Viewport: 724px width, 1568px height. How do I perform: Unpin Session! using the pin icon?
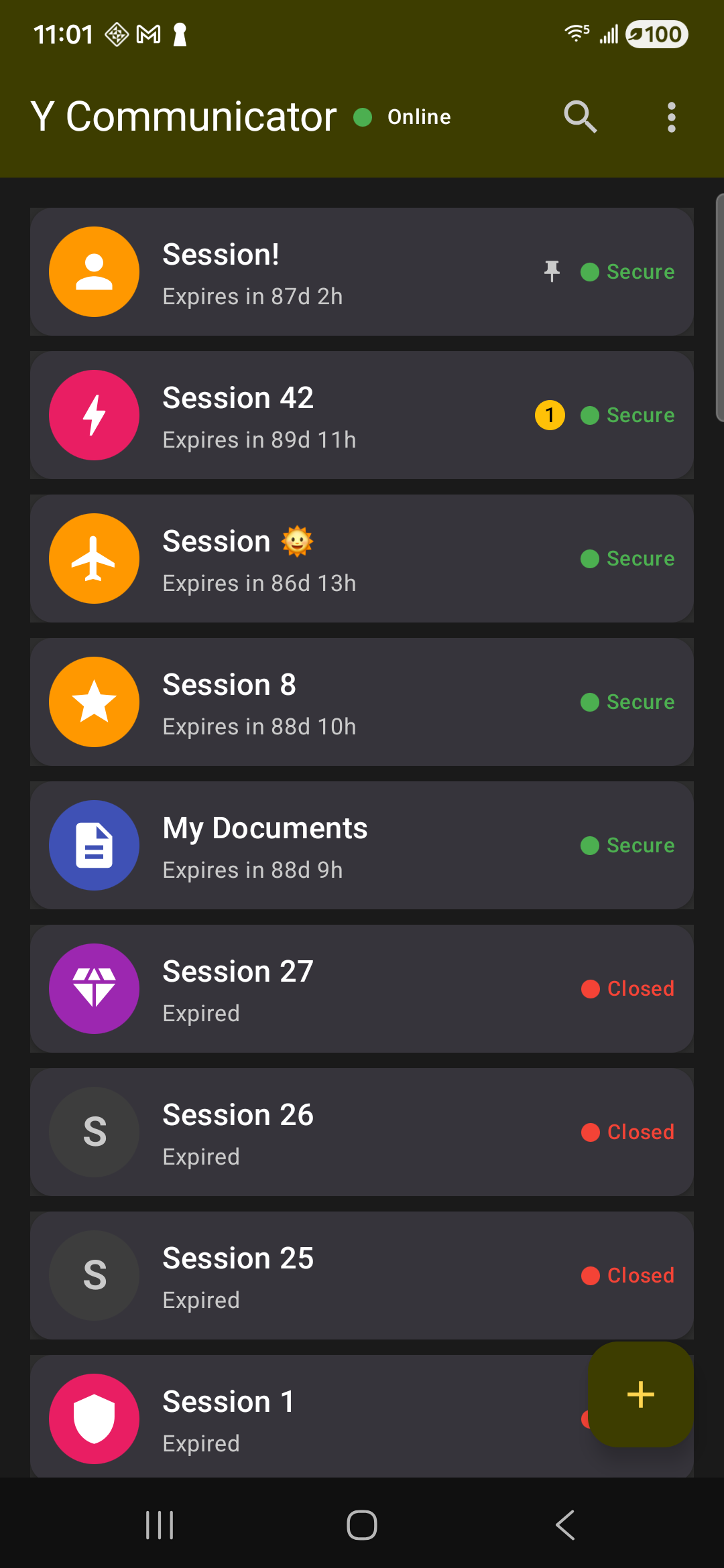(551, 271)
